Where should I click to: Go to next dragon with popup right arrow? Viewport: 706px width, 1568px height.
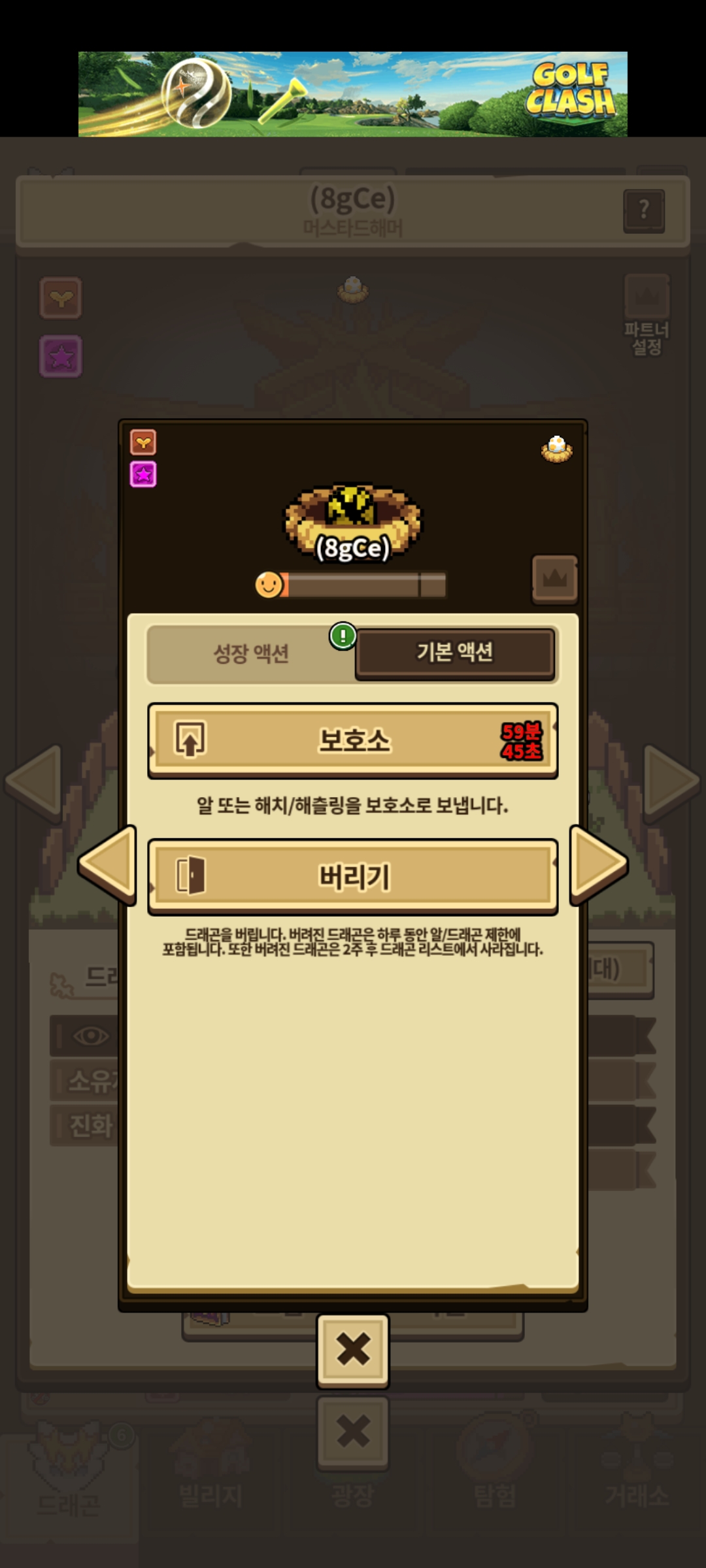(598, 864)
